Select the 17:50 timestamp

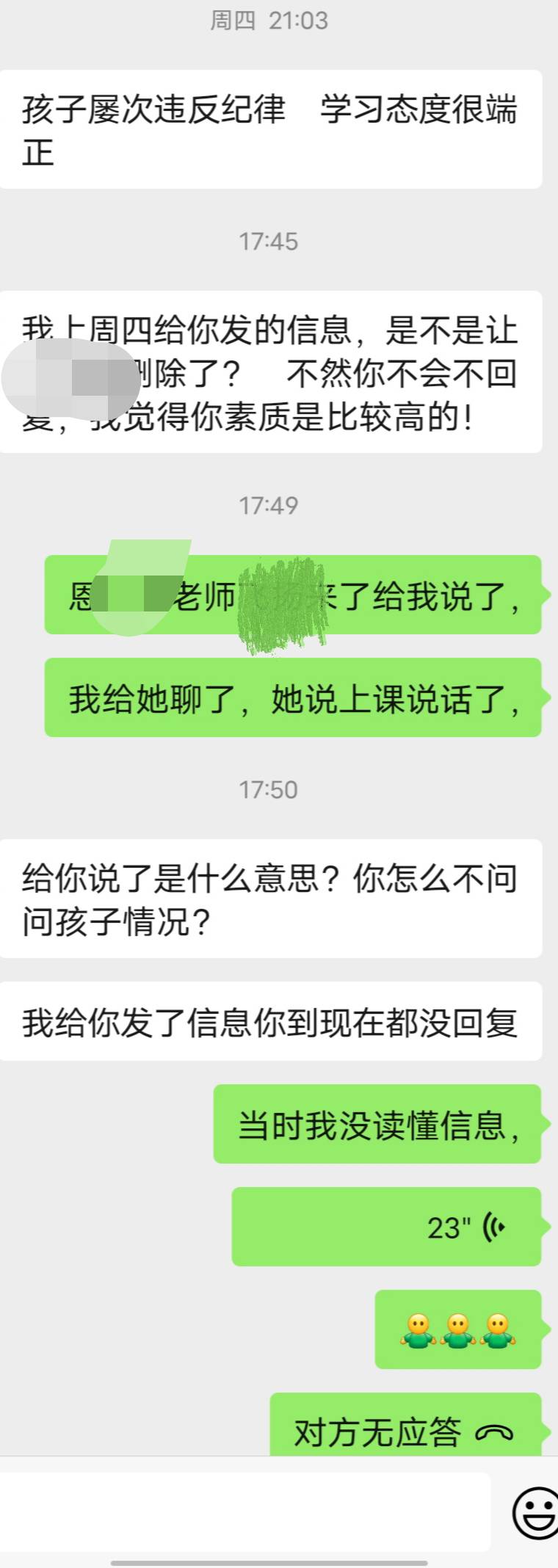[x=269, y=790]
